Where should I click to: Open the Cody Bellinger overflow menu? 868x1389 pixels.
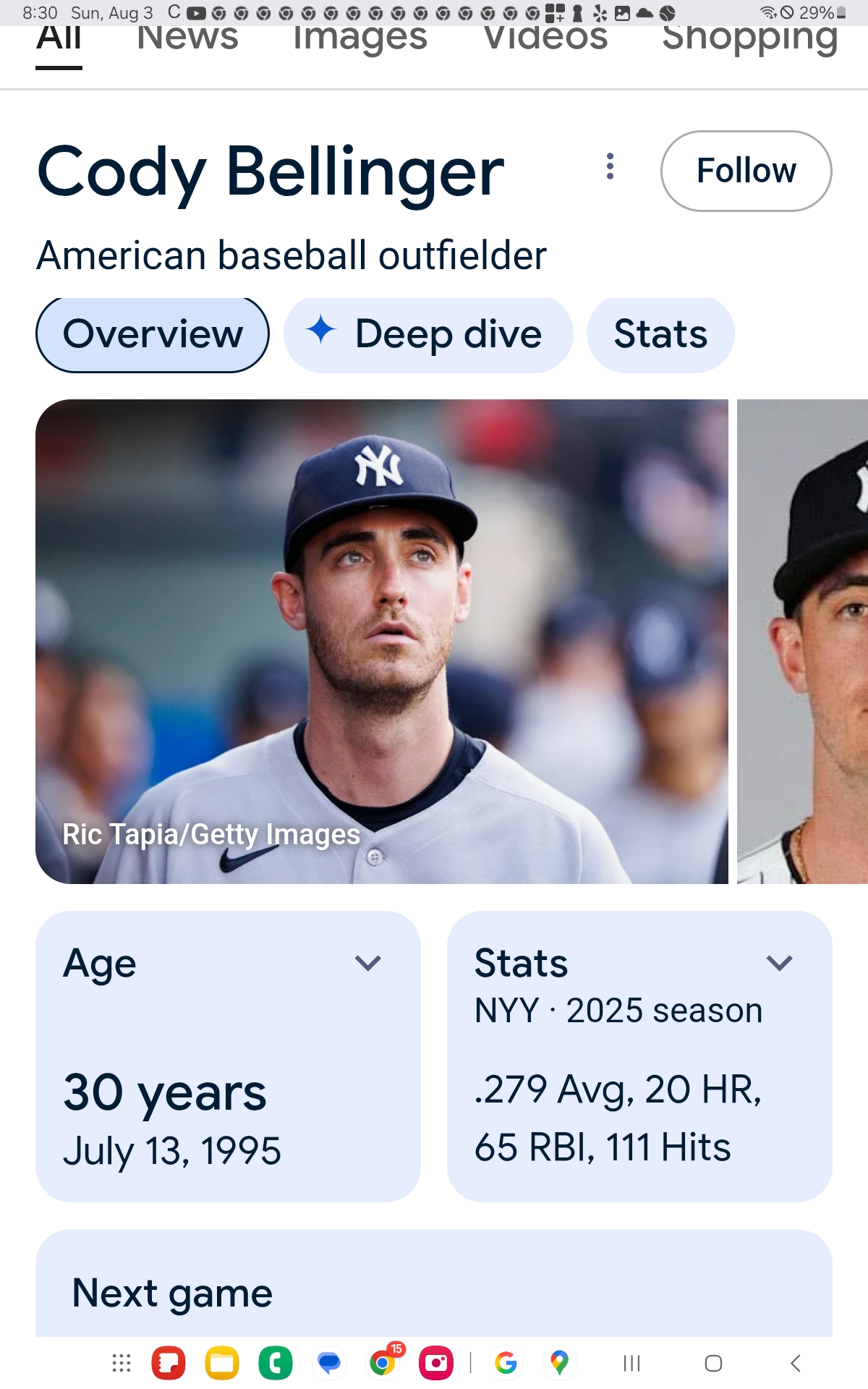tap(610, 167)
